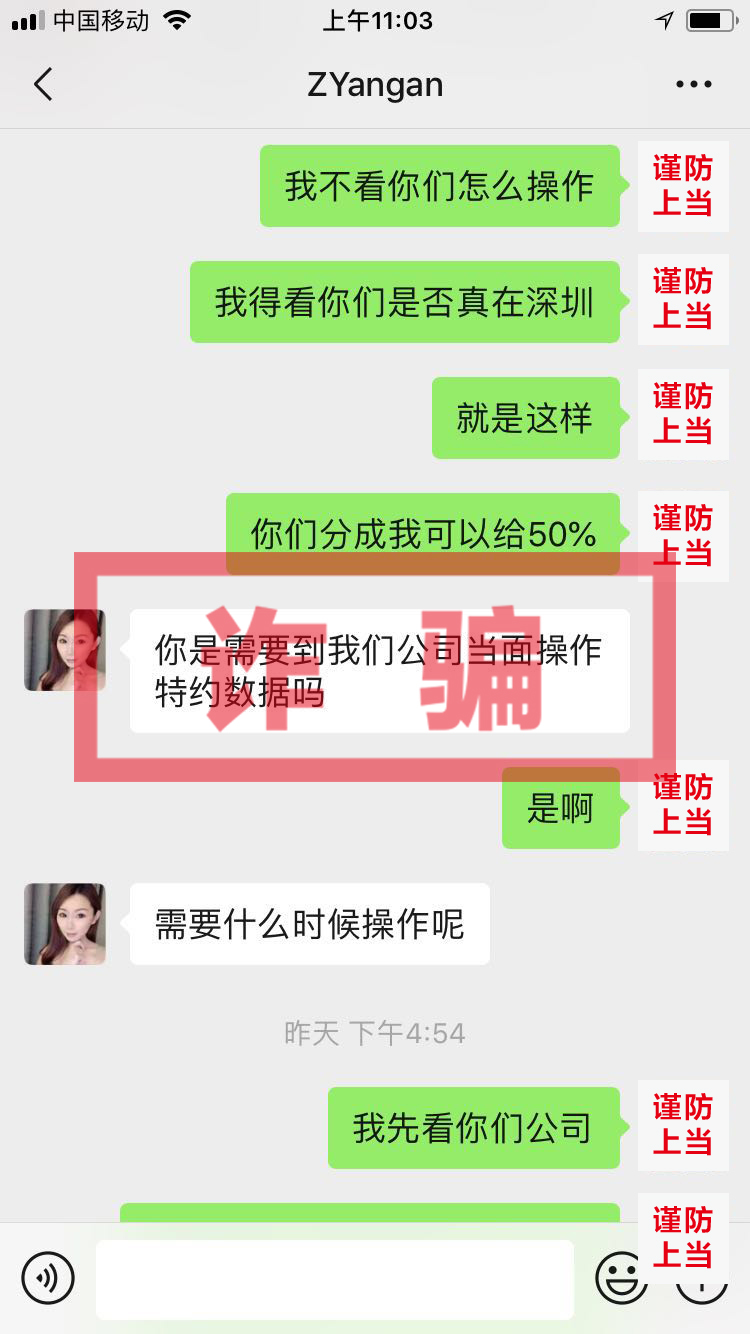This screenshot has width=750, height=1334.
Task: Tap the '中国移动' carrier label
Action: click(x=98, y=19)
